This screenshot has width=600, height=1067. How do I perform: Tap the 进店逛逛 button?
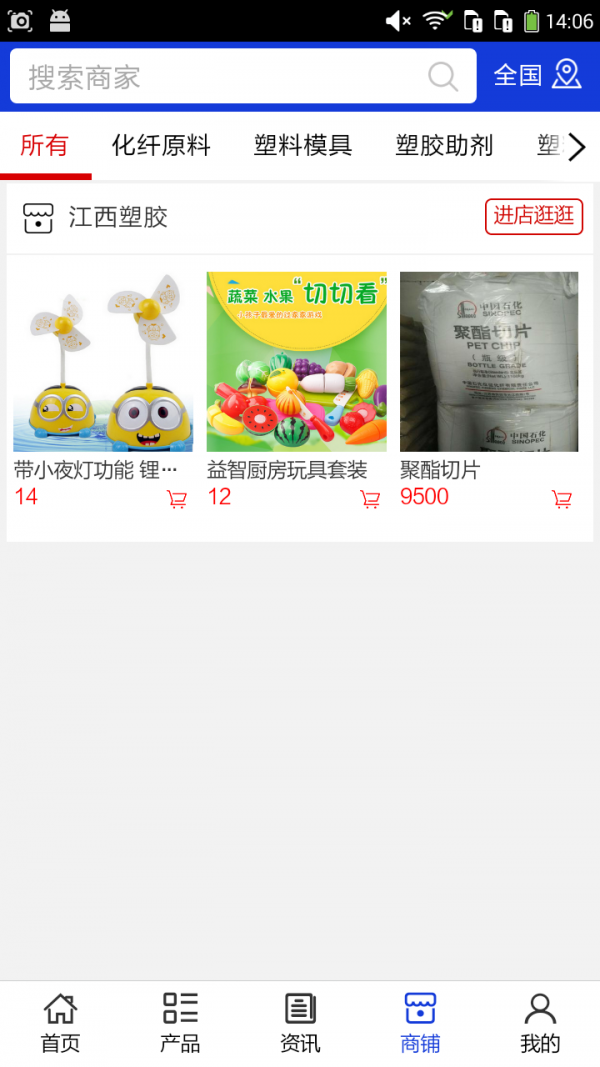pyautogui.click(x=534, y=216)
